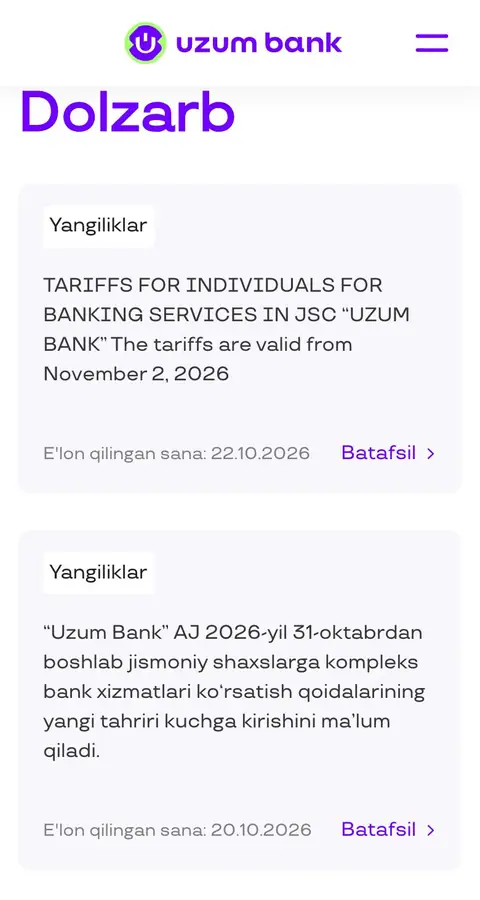Open Batafsil for the news dated 20.10.2026
Screen dimensions: 480x900
point(388,829)
